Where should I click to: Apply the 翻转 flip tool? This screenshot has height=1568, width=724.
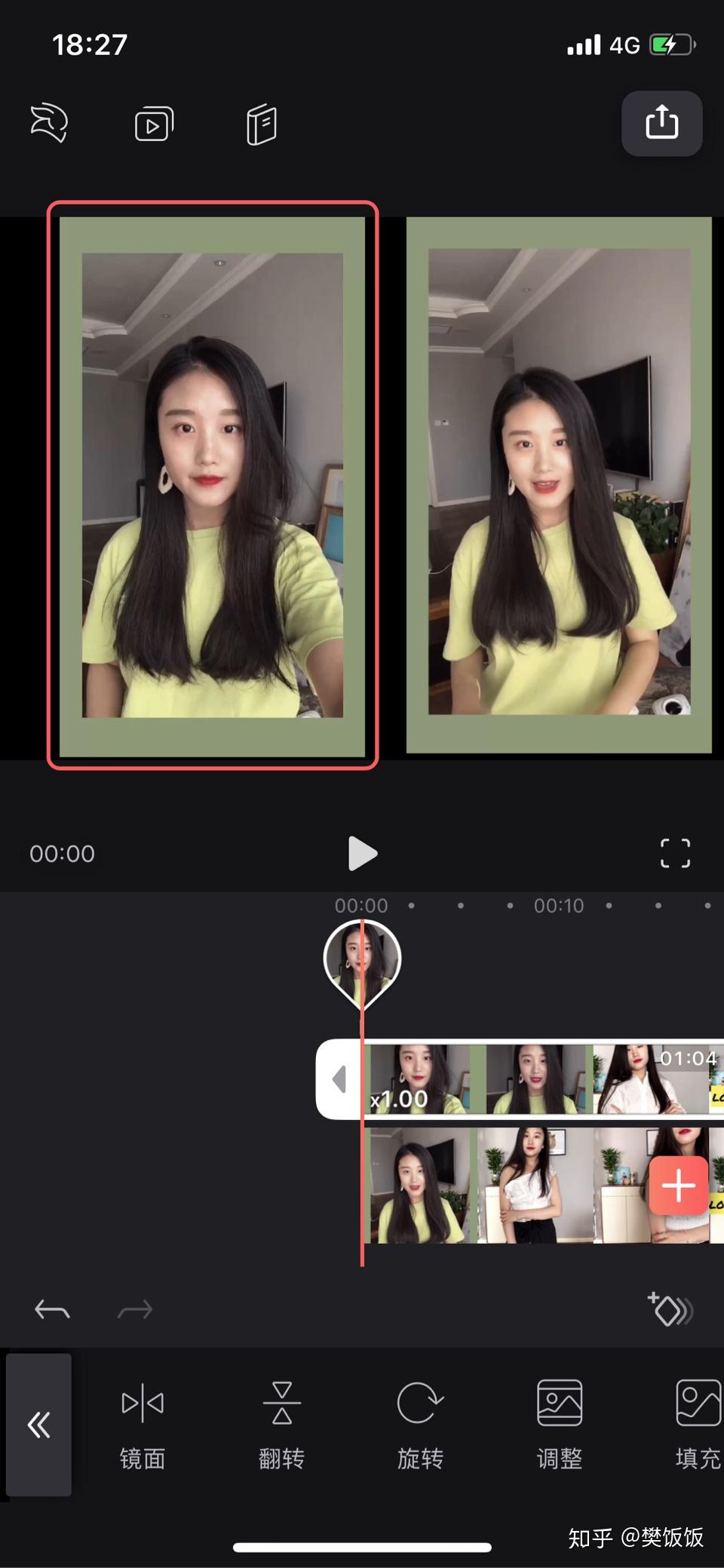(x=281, y=1424)
